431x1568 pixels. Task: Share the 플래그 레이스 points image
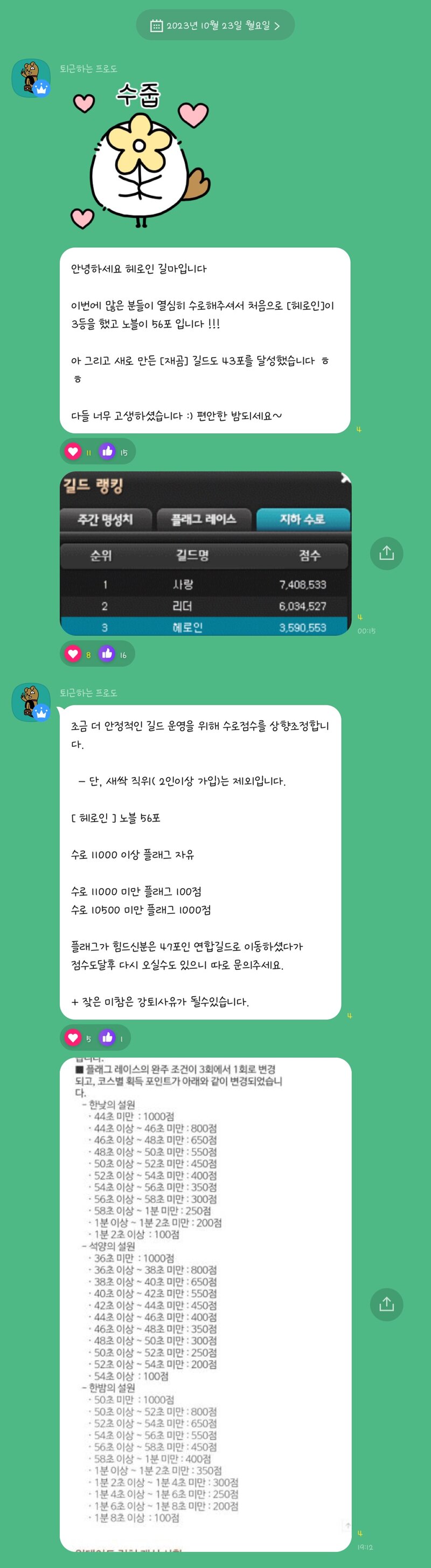pos(386,1305)
